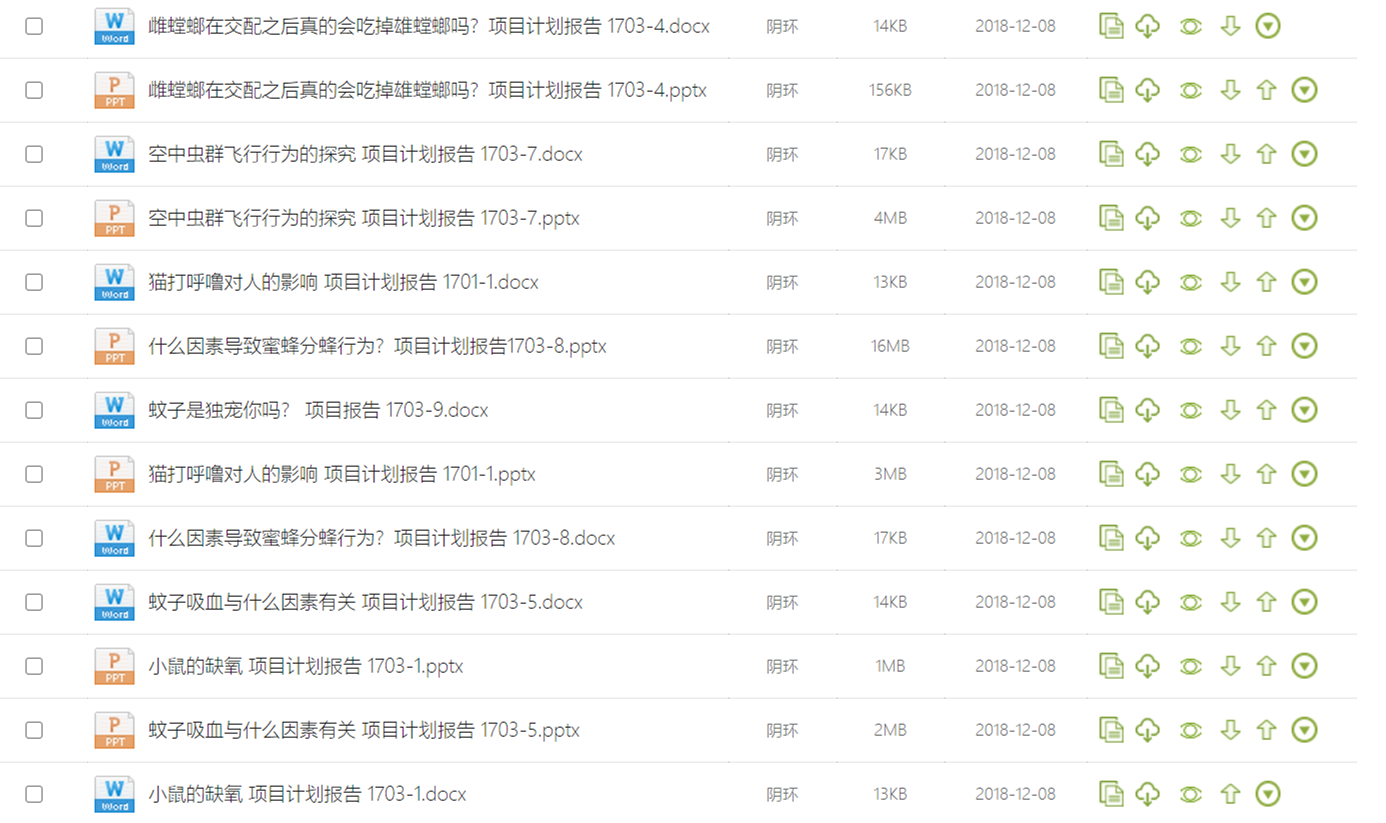Expand more options for 小鼠的缺氧 1703-1.pptx
The width and height of the screenshot is (1386, 823).
click(x=1304, y=666)
